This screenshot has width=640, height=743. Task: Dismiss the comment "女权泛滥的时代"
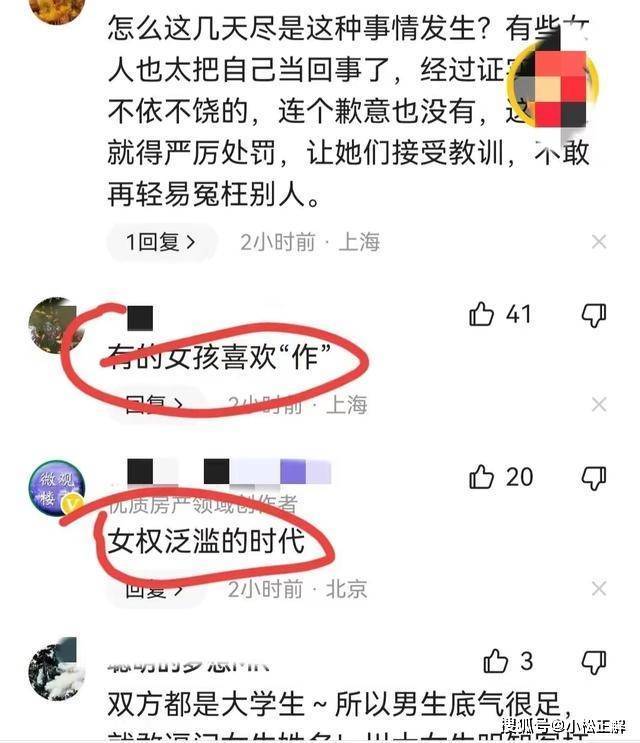pos(598,588)
